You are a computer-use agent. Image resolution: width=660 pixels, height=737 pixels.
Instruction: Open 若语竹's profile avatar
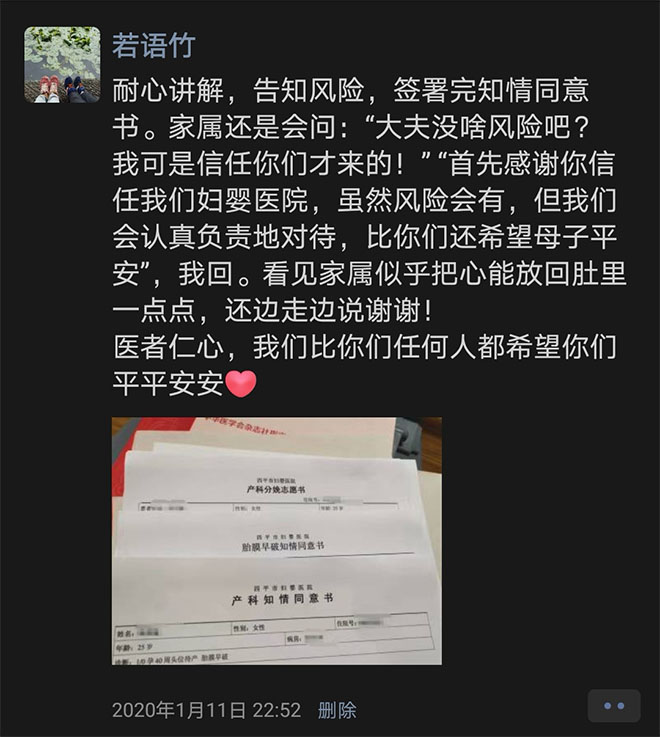61,65
